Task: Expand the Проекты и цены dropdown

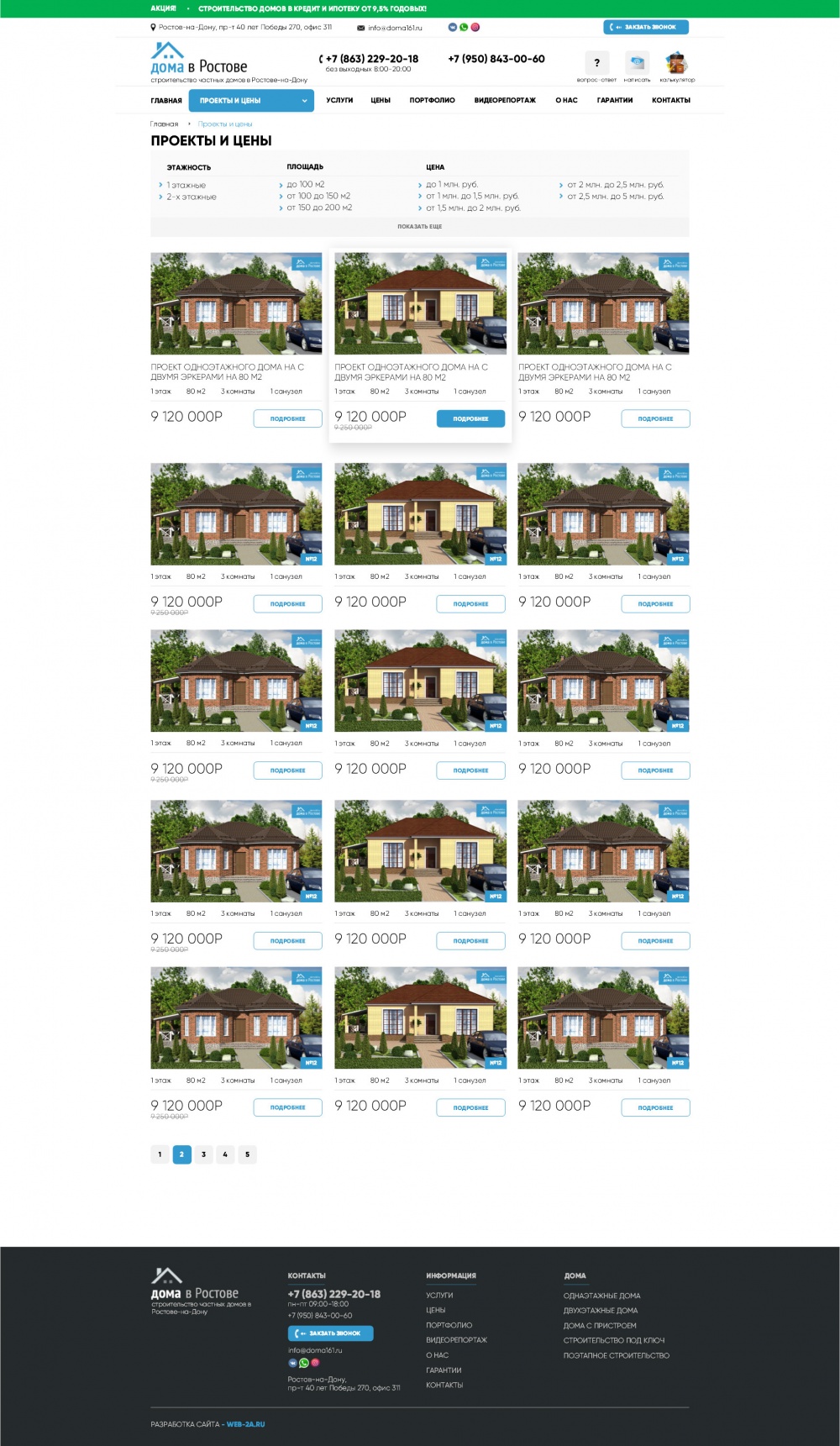Action: [304, 101]
